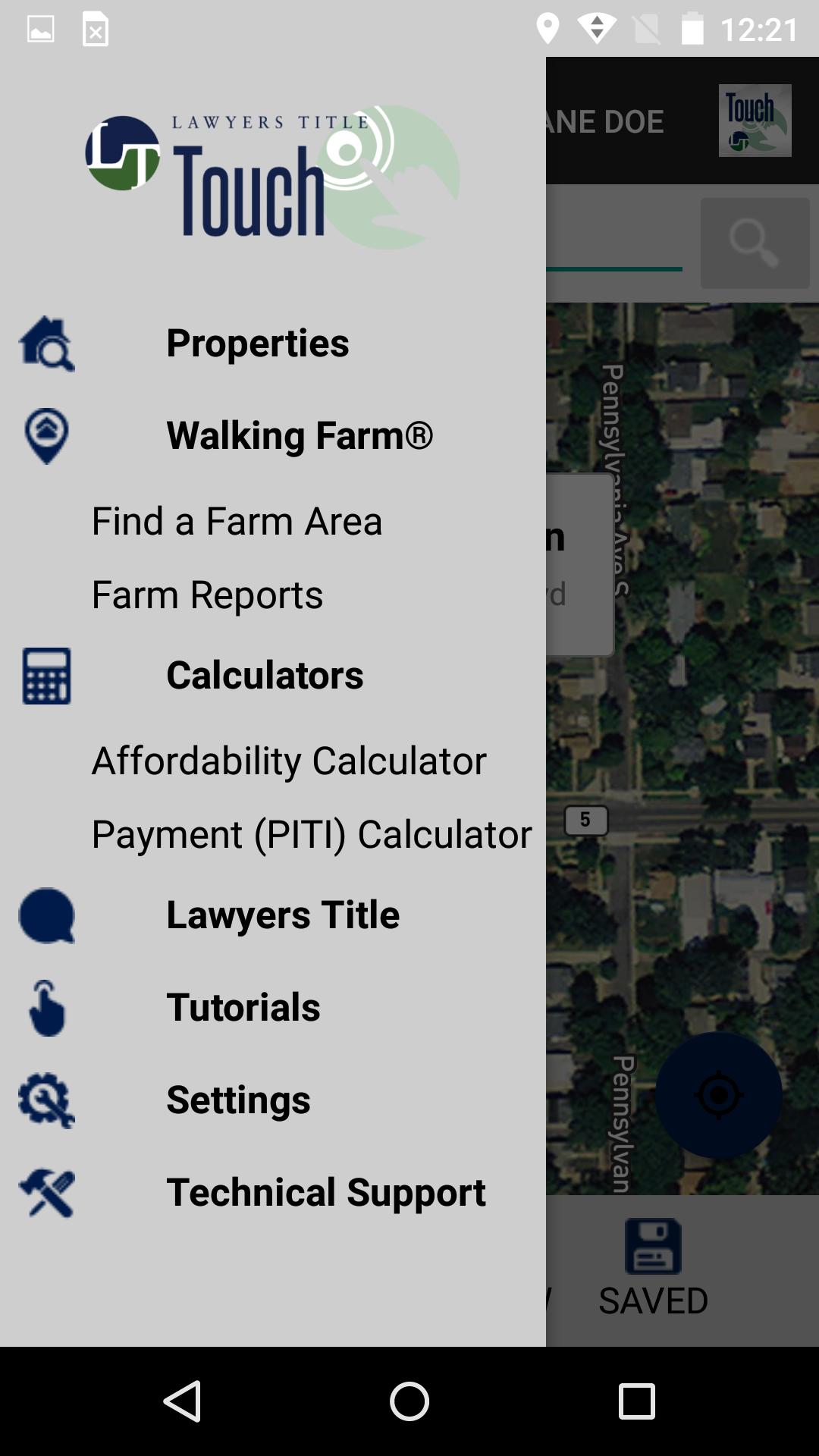The height and width of the screenshot is (1456, 819).
Task: Select Walking Farm® in the drawer
Action: point(273,435)
